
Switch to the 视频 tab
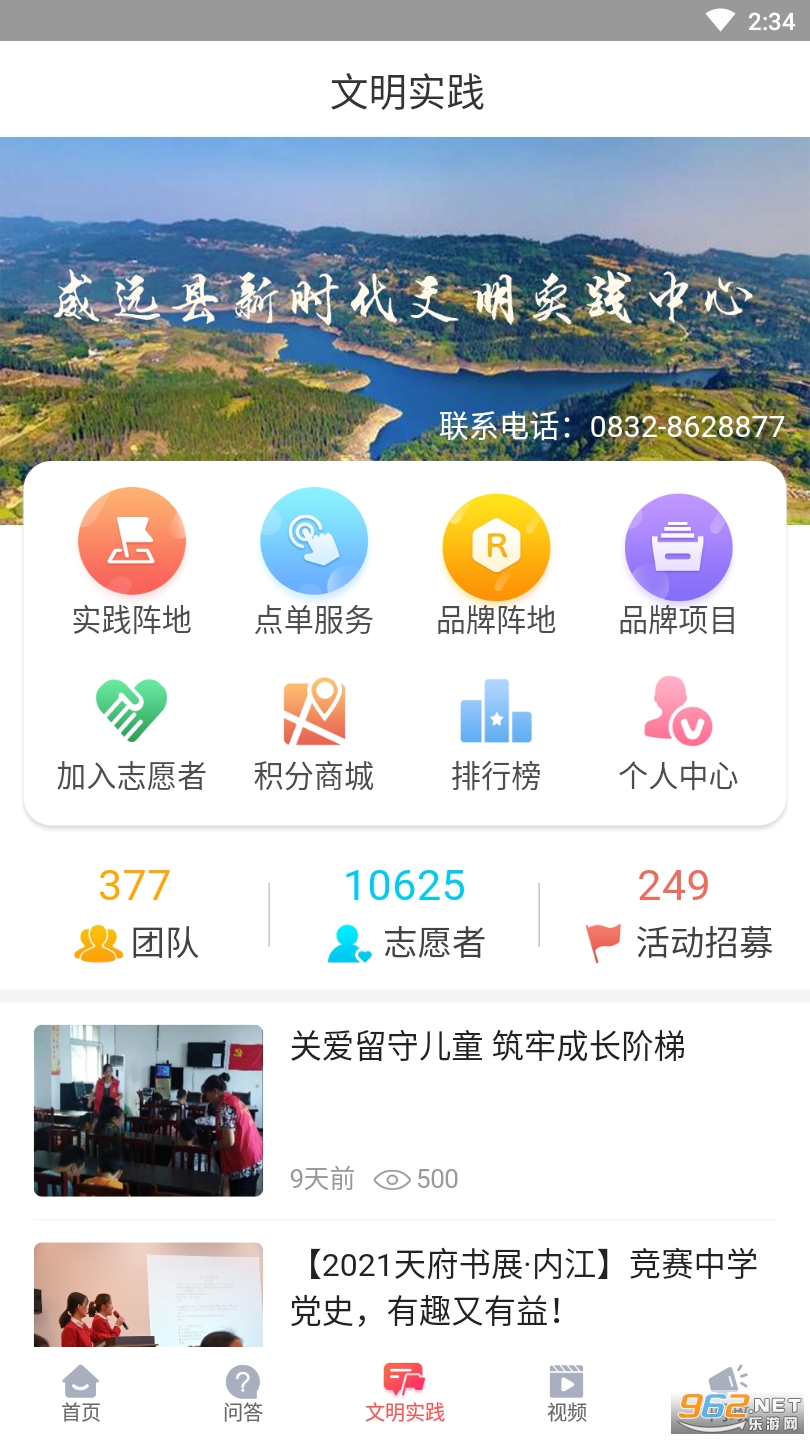point(567,1393)
